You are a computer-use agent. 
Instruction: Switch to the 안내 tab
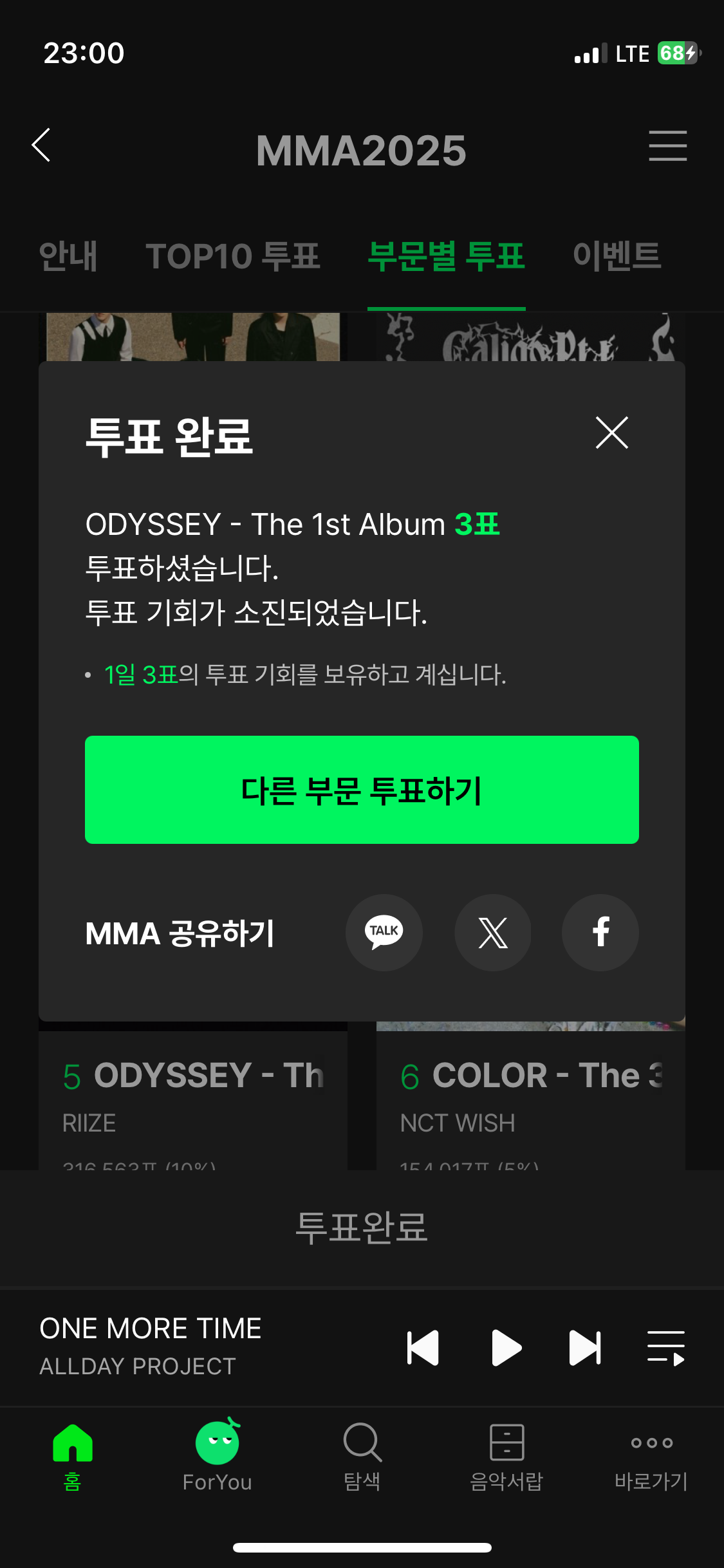click(68, 256)
